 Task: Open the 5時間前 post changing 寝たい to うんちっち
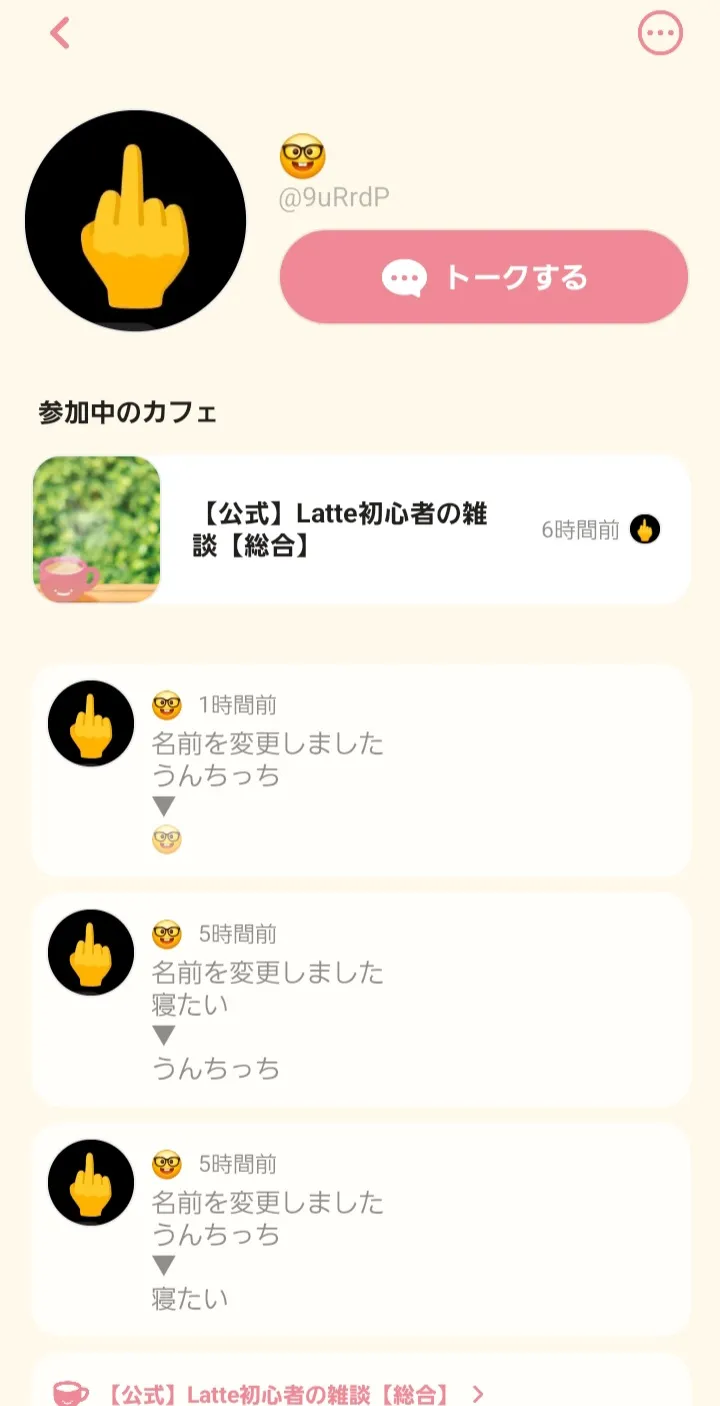(x=360, y=999)
